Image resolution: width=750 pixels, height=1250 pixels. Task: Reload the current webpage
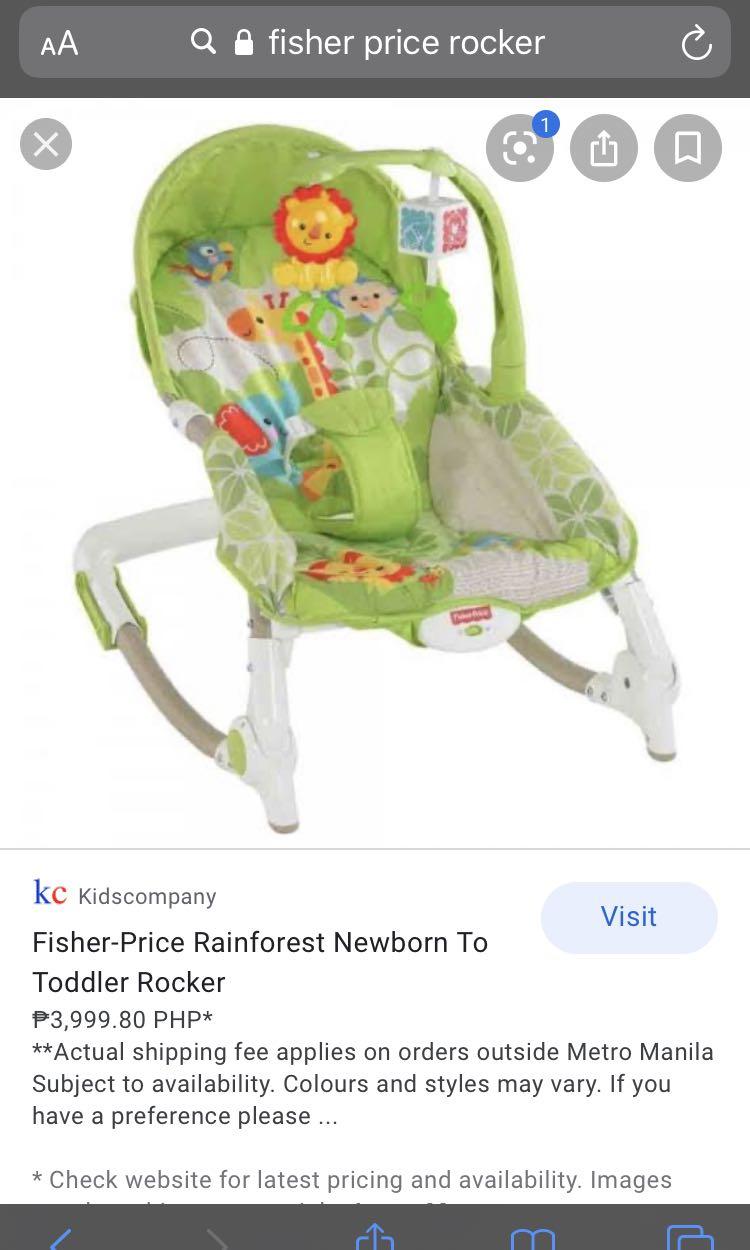(x=697, y=42)
